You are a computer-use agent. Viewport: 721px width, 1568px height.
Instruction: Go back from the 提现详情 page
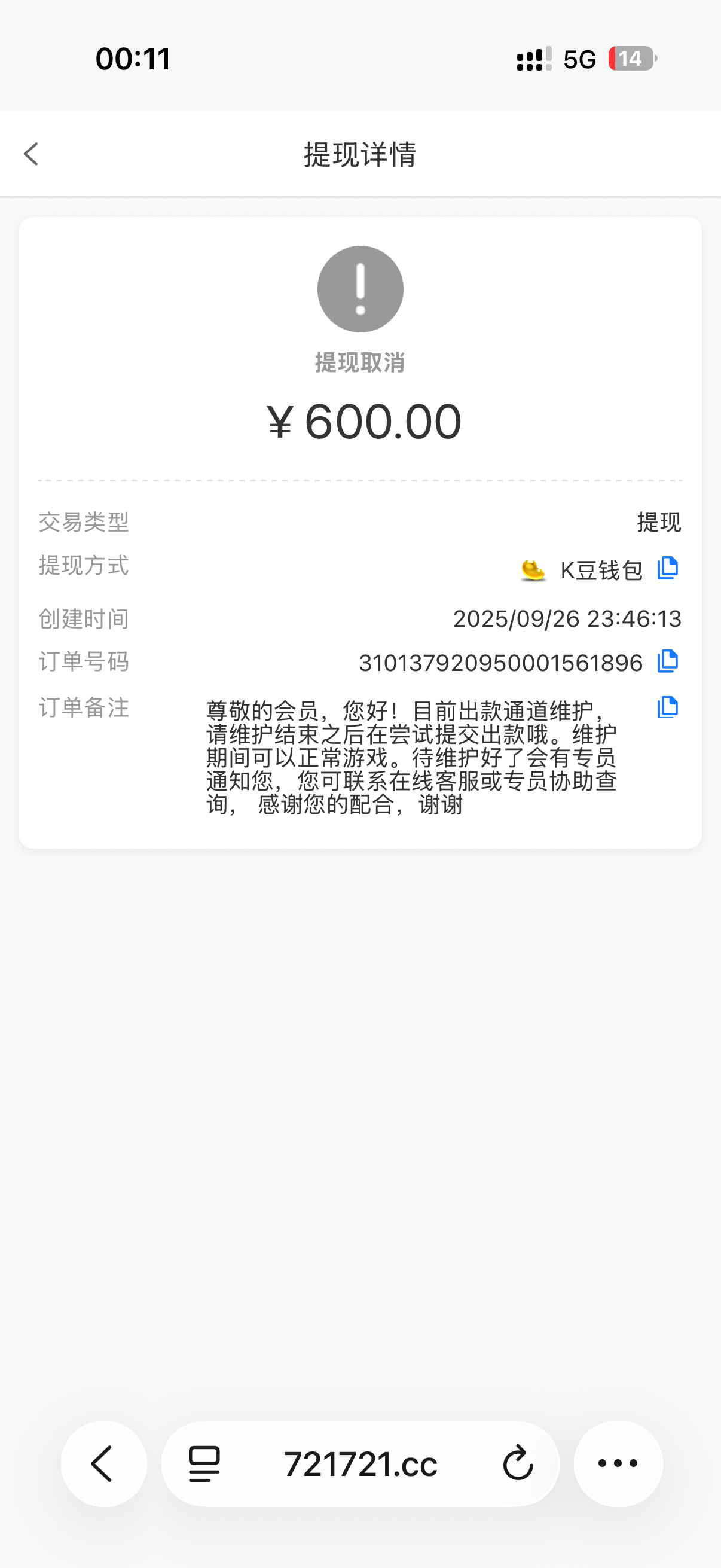[x=32, y=154]
